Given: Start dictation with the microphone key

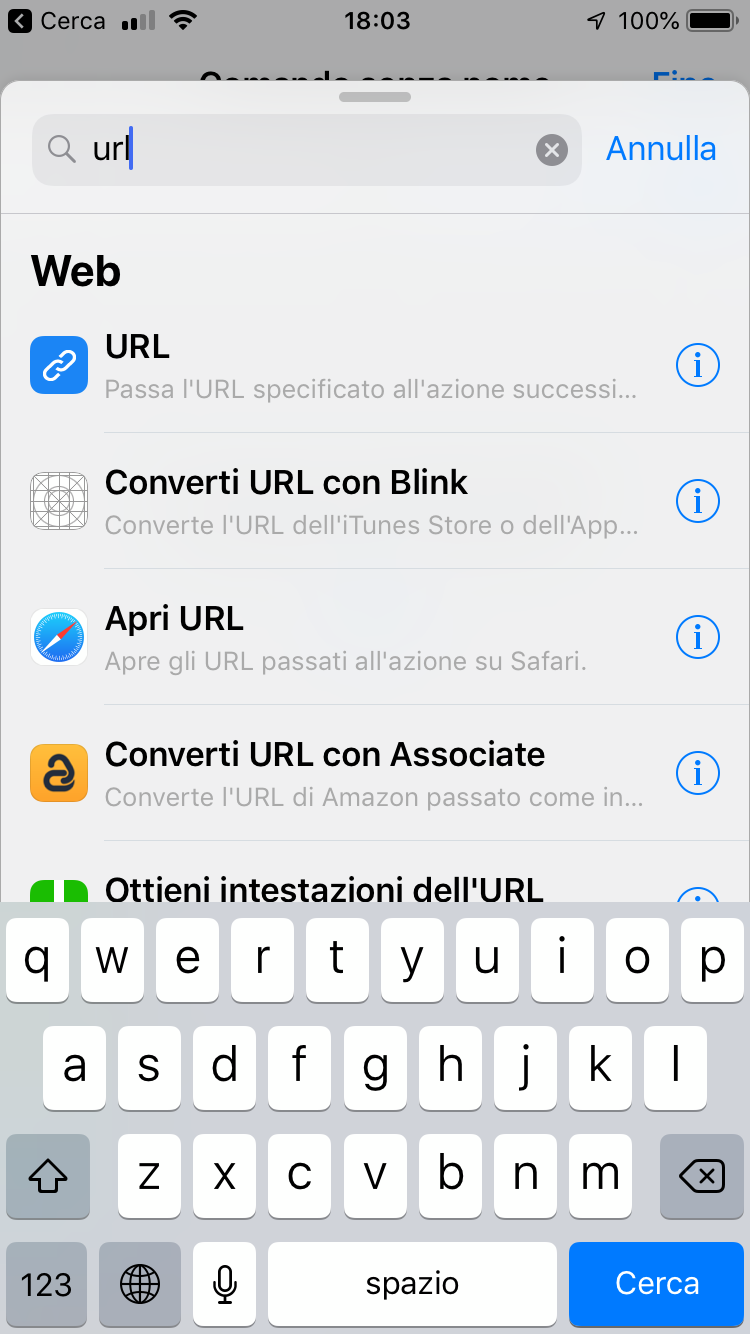Looking at the screenshot, I should click(x=225, y=1284).
